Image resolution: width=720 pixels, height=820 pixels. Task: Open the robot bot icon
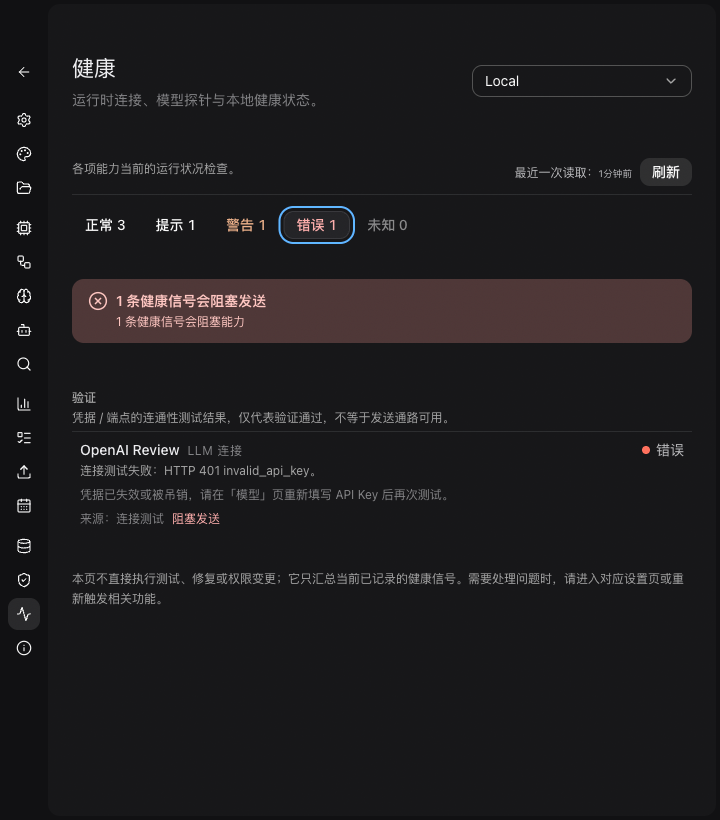click(x=24, y=330)
